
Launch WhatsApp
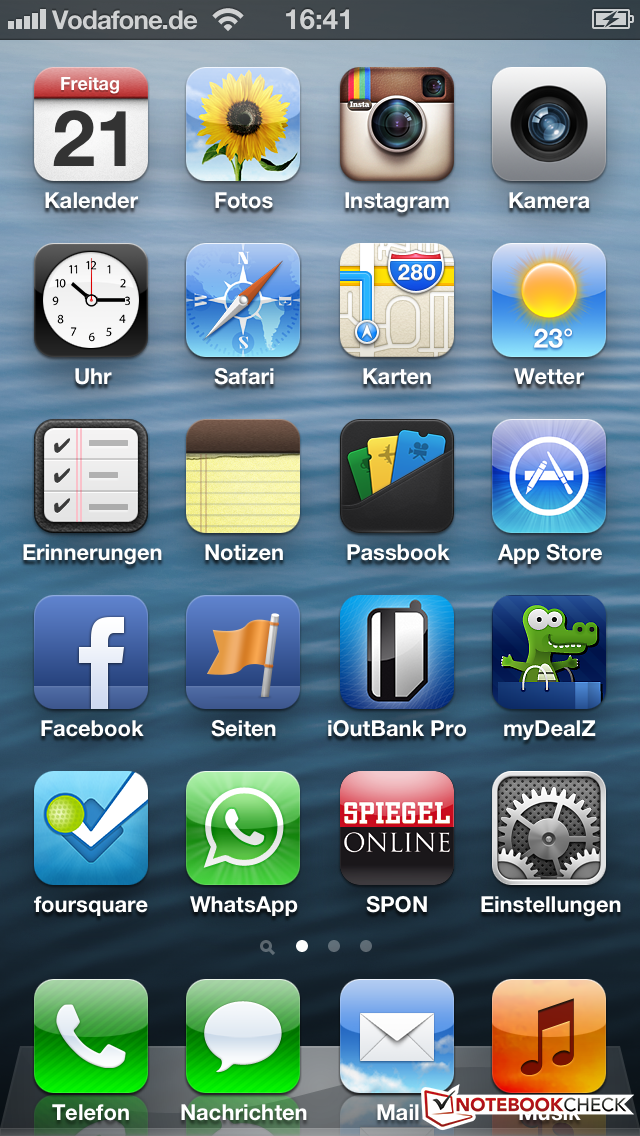click(x=243, y=828)
